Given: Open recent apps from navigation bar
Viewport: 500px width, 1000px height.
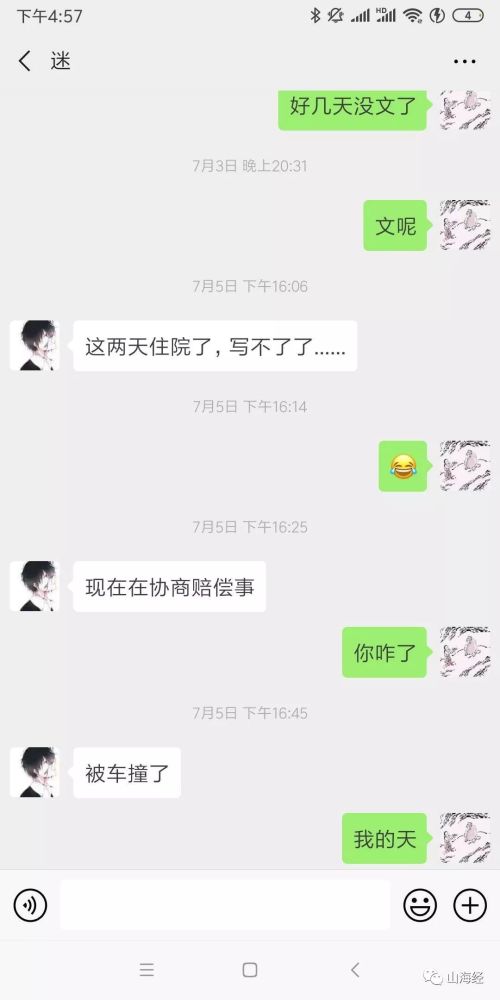Looking at the screenshot, I should (147, 970).
